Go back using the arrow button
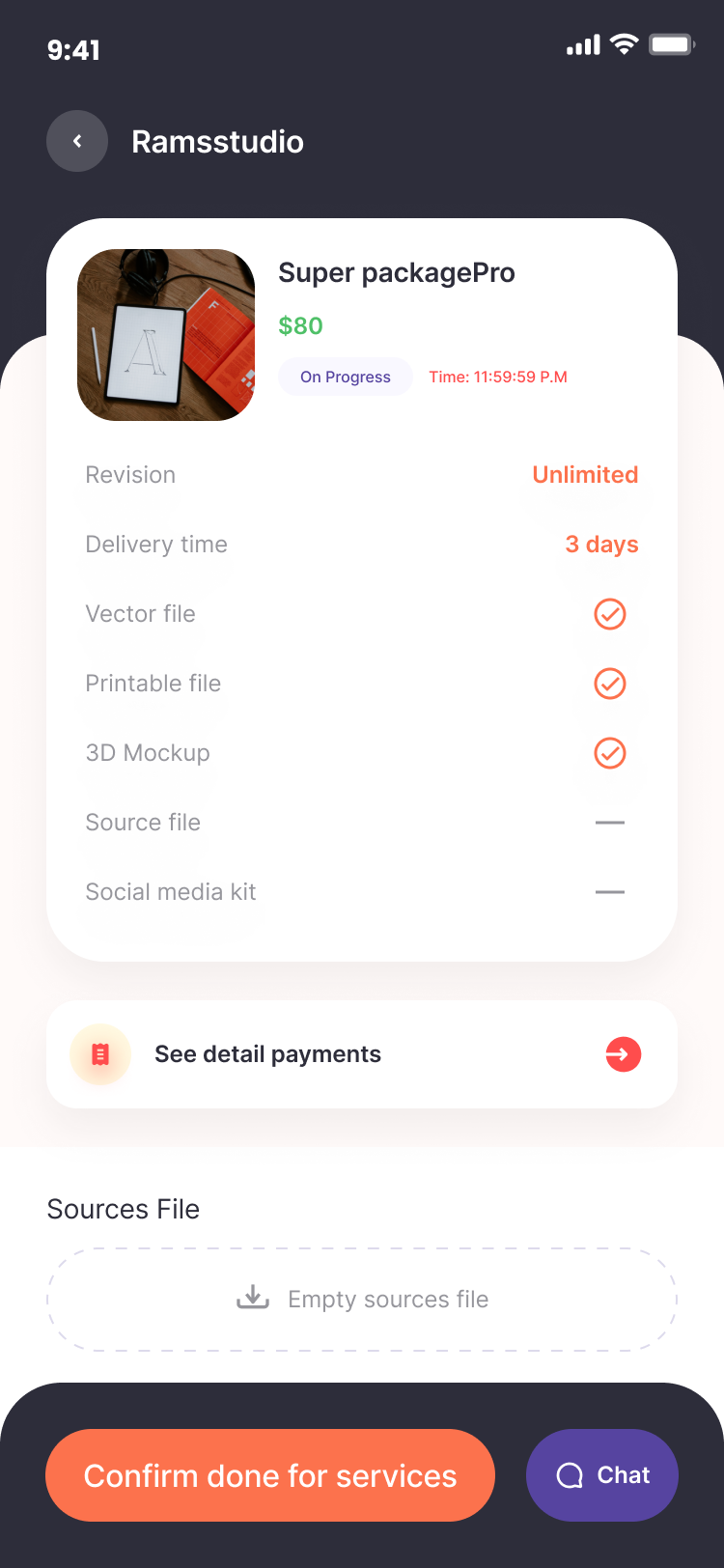The height and width of the screenshot is (1568, 724). coord(77,141)
